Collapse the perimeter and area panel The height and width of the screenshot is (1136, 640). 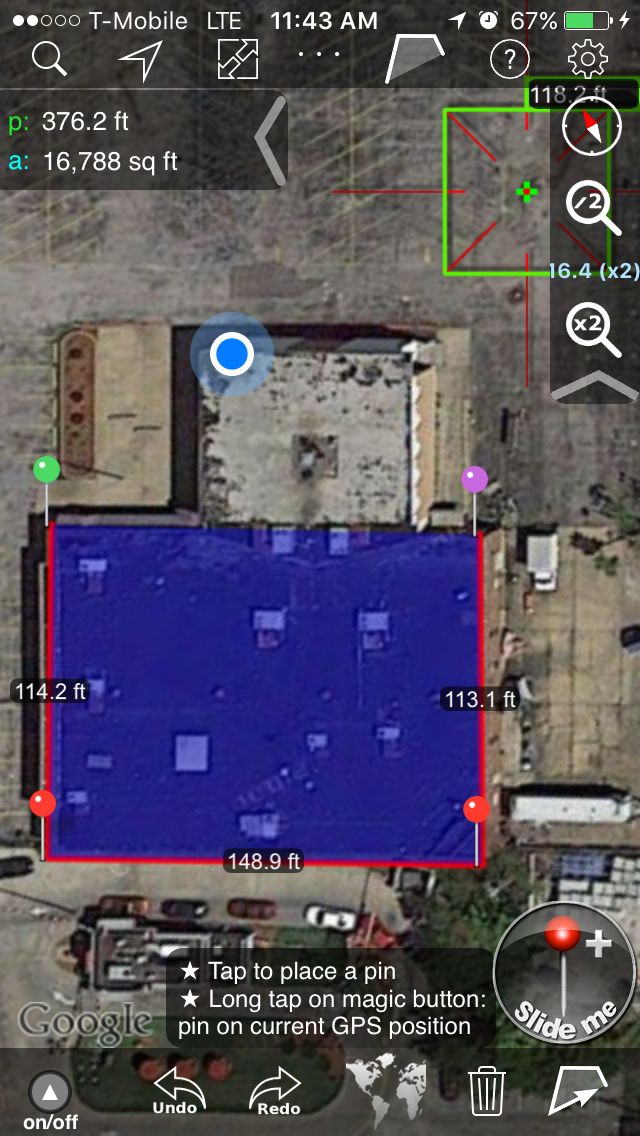270,139
